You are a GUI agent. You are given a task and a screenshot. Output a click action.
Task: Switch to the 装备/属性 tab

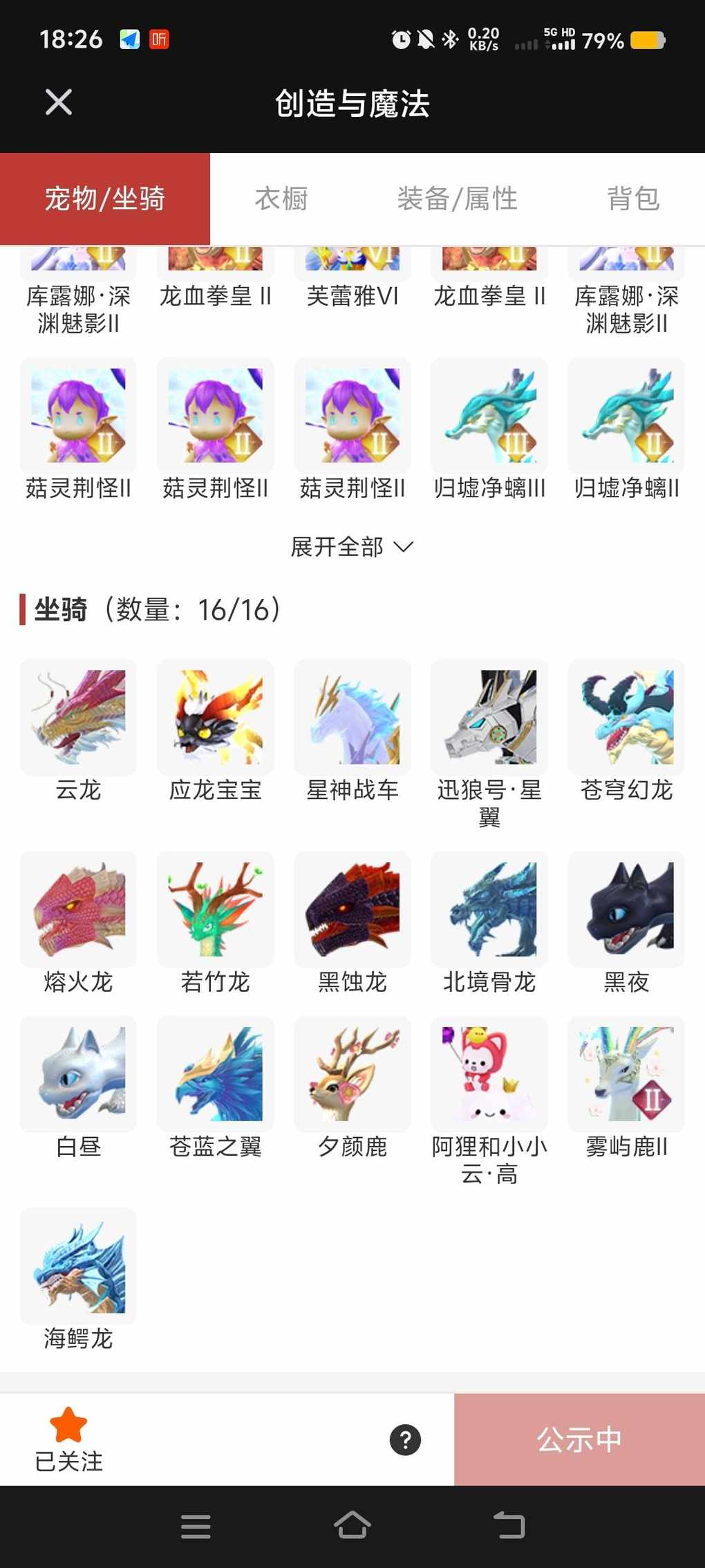[x=457, y=199]
